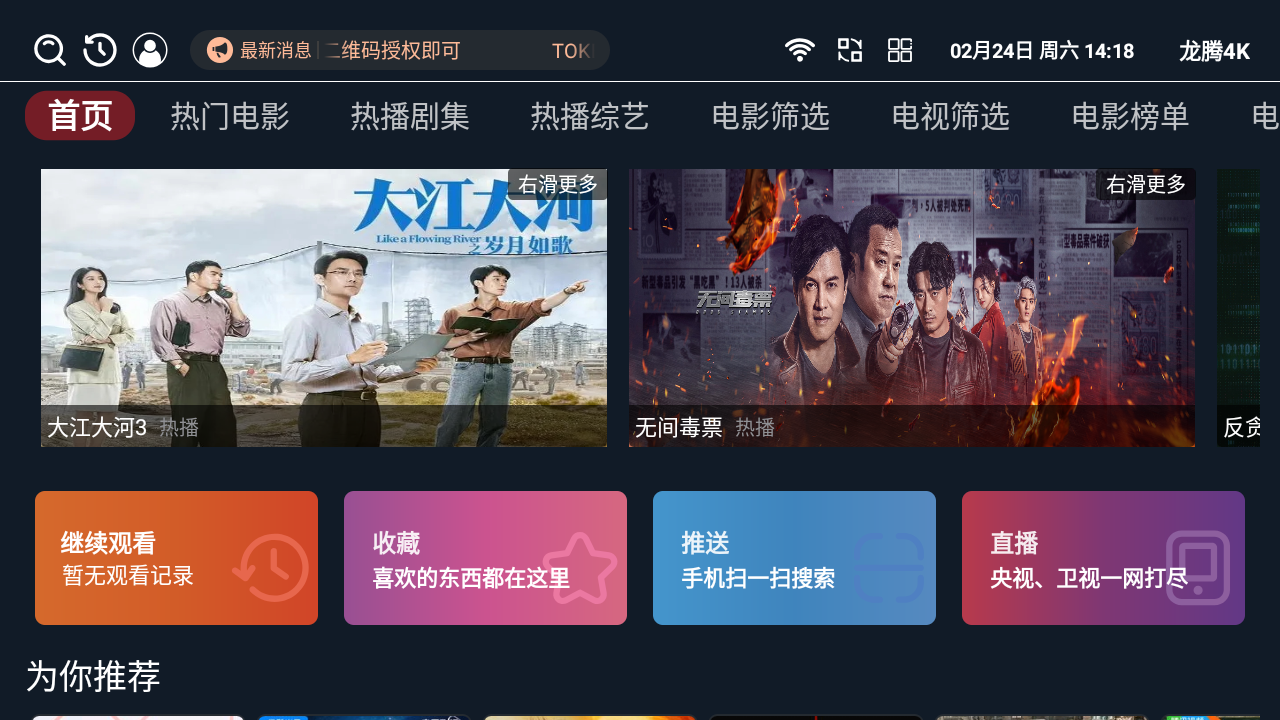Switch to 热门电影 tab
Screen dimensions: 1280x720
point(230,117)
